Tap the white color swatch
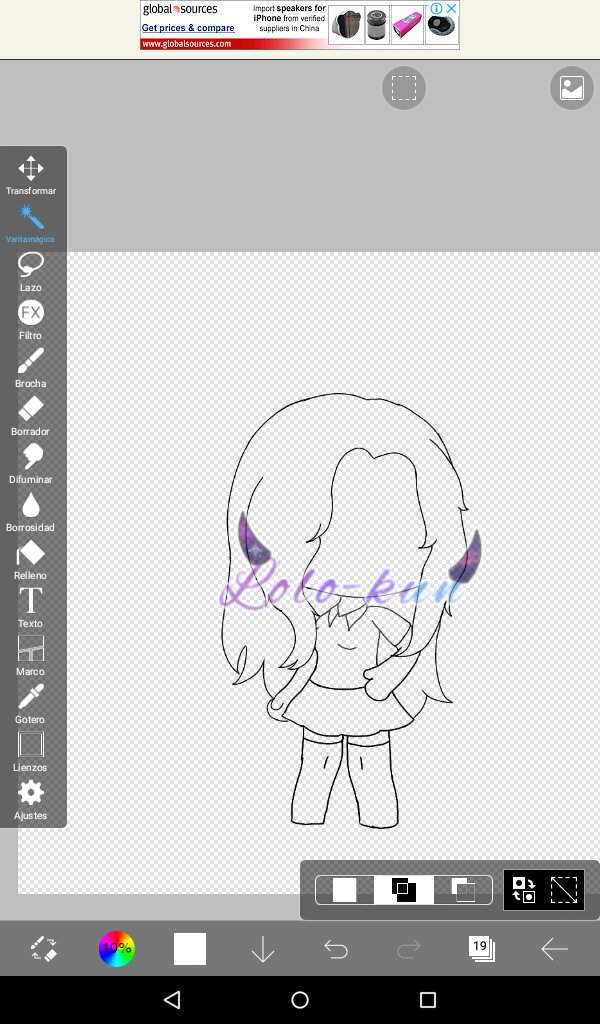Screen dimensions: 600x1024 (x=190, y=948)
